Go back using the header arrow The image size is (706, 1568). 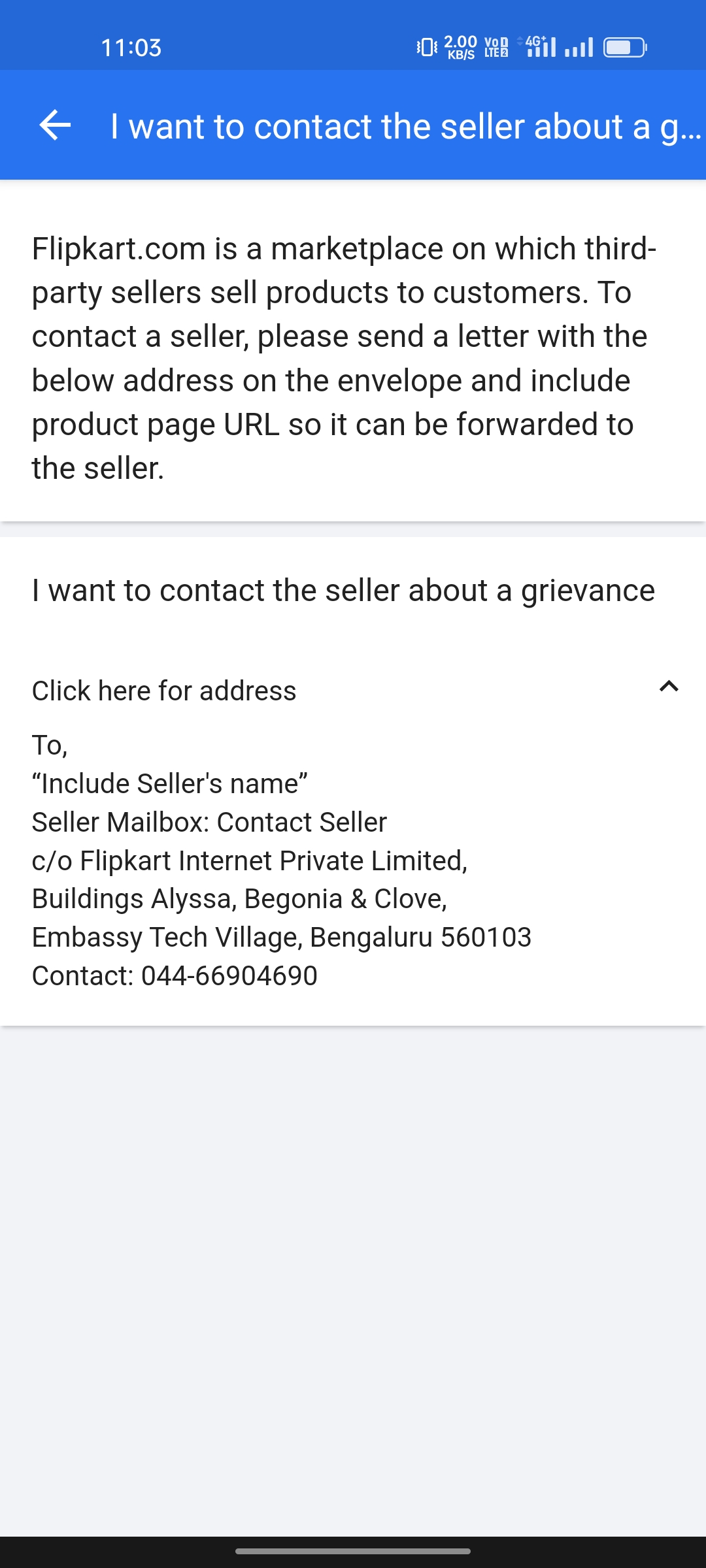55,125
